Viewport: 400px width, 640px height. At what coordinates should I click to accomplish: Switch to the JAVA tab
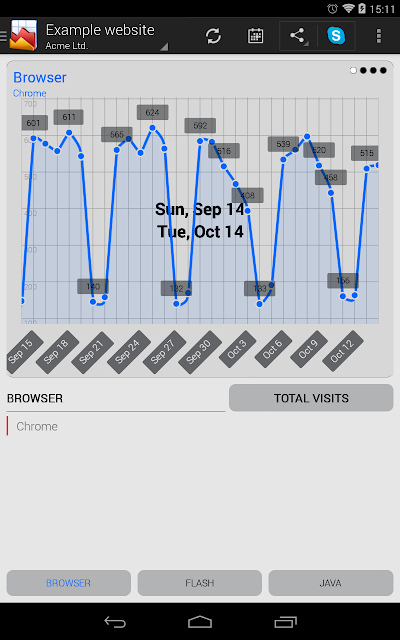point(331,583)
